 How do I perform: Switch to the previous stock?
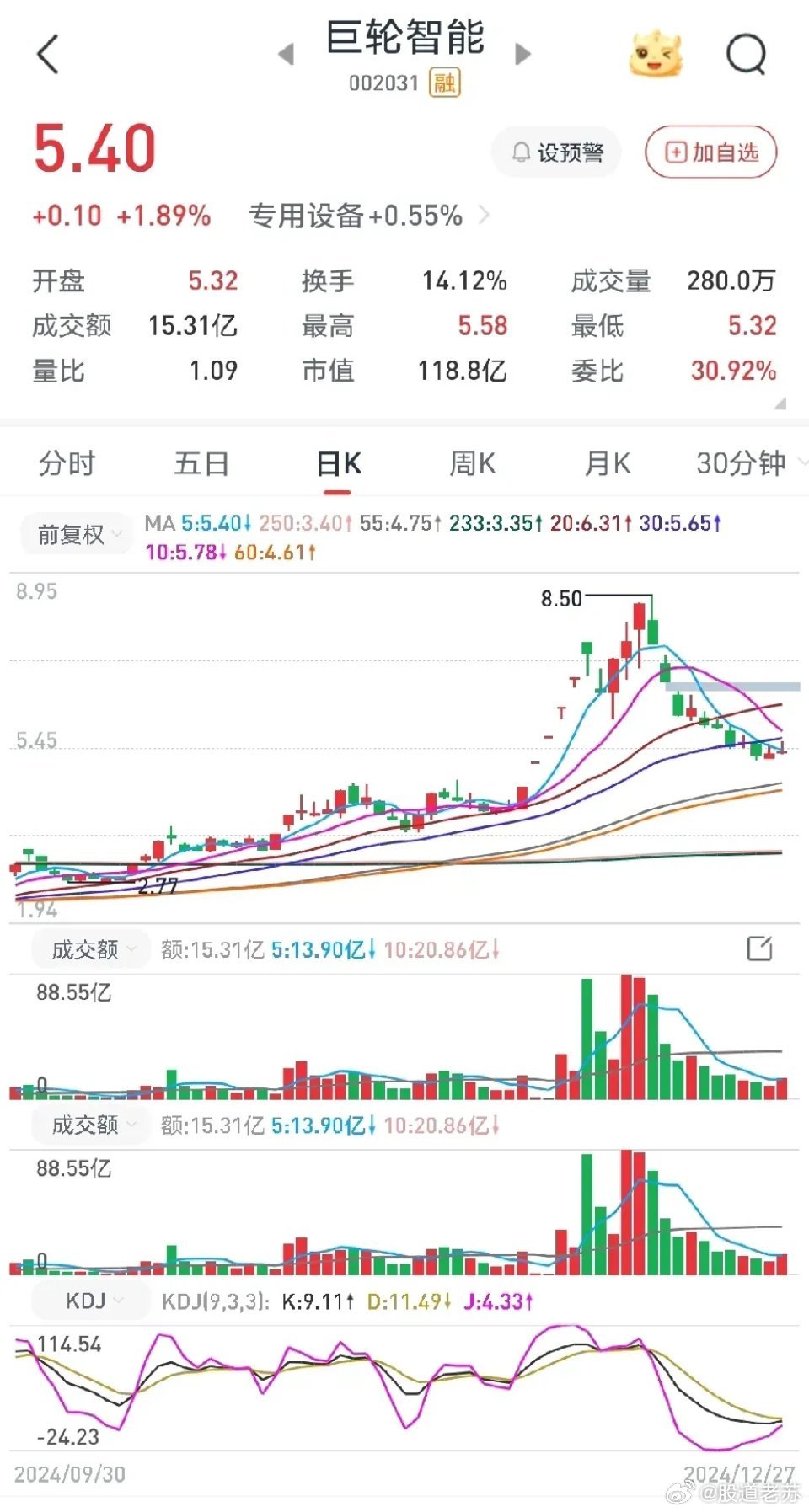tap(287, 55)
